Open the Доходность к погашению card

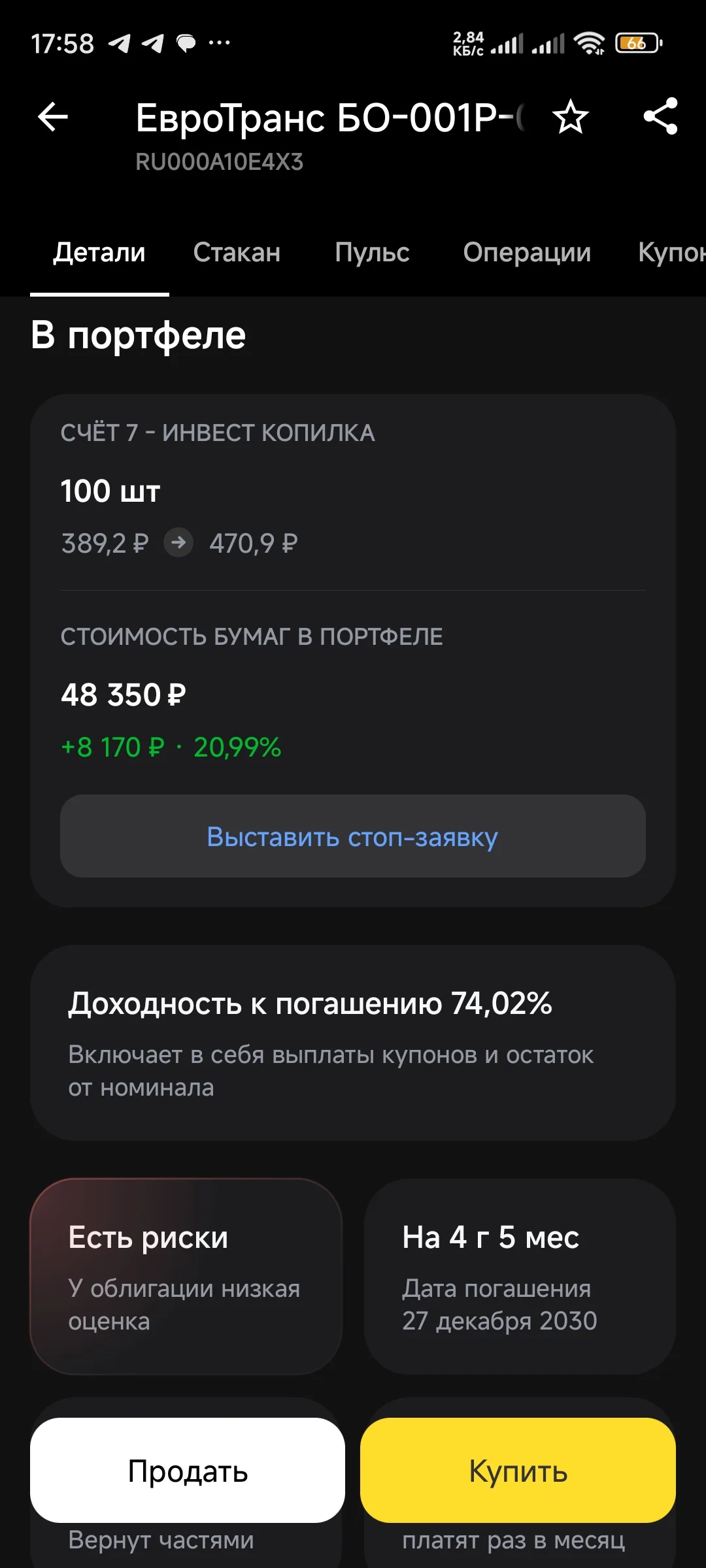click(x=353, y=1043)
